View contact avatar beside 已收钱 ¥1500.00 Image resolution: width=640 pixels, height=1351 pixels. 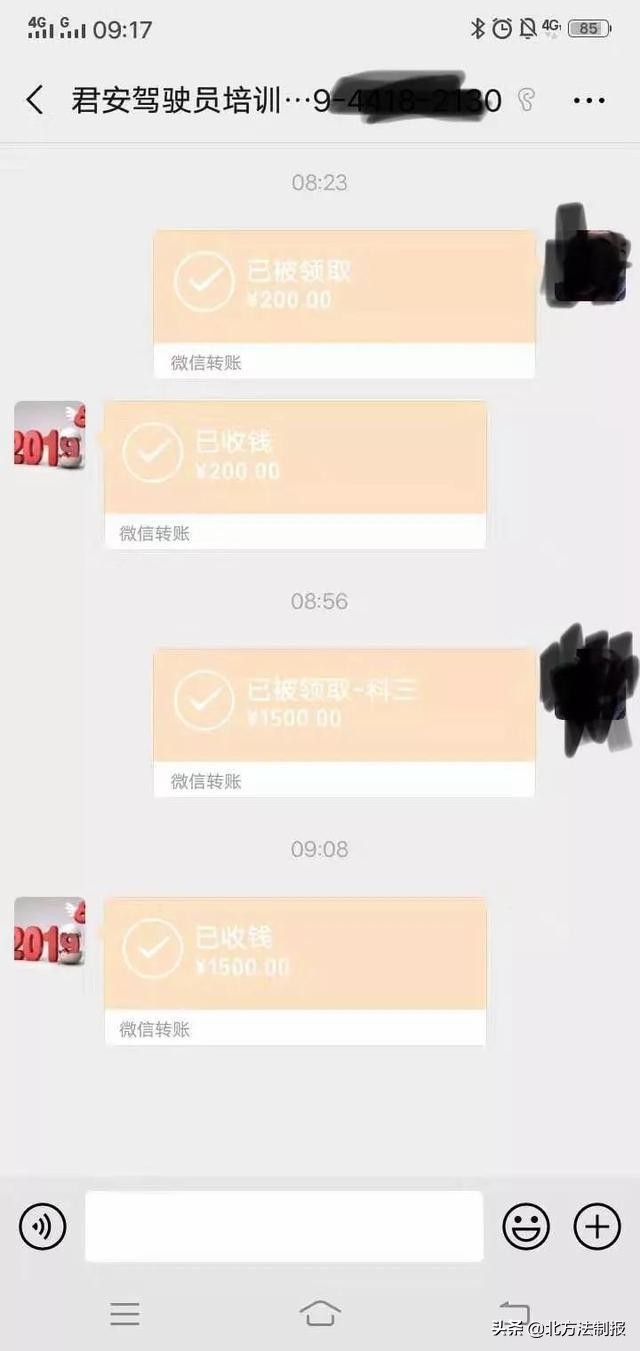(x=49, y=931)
